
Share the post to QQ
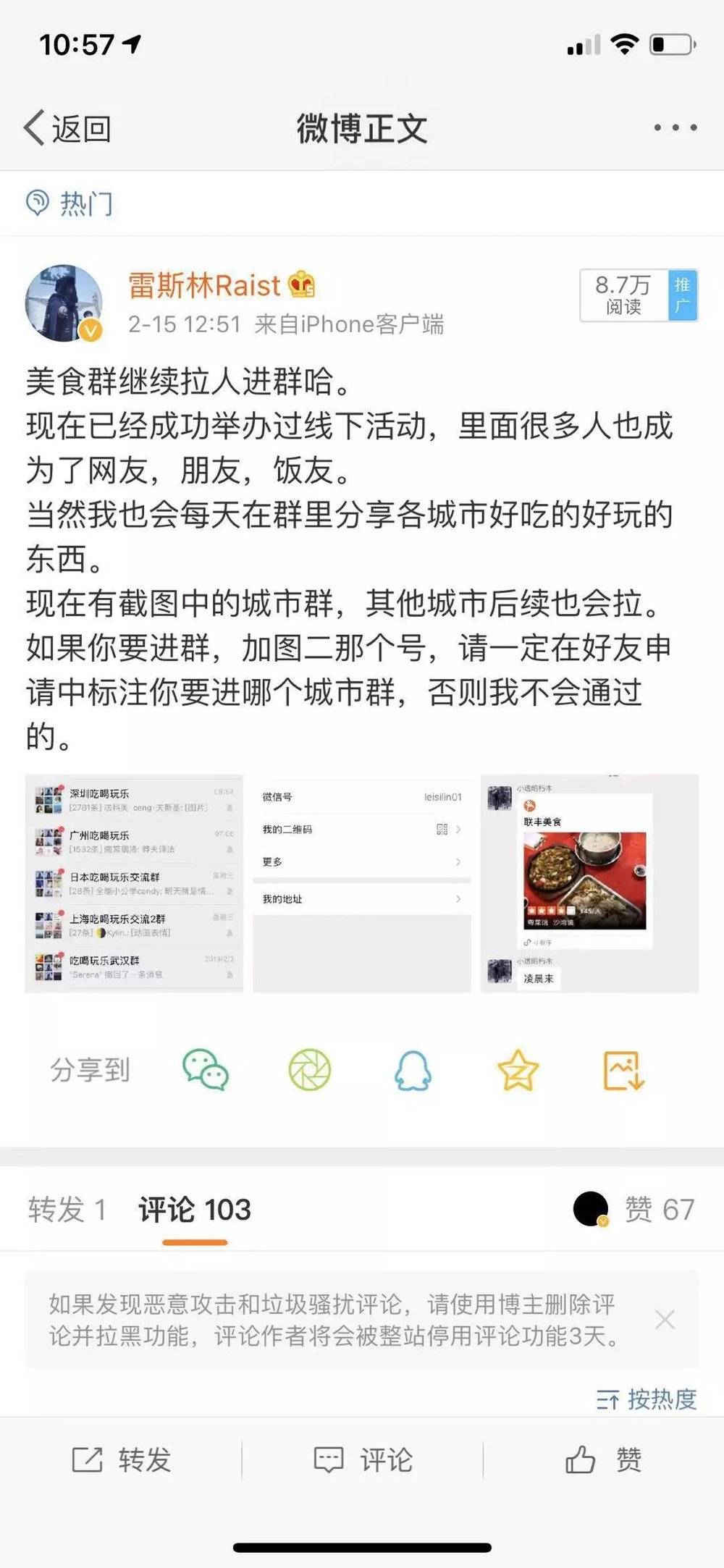[413, 1070]
